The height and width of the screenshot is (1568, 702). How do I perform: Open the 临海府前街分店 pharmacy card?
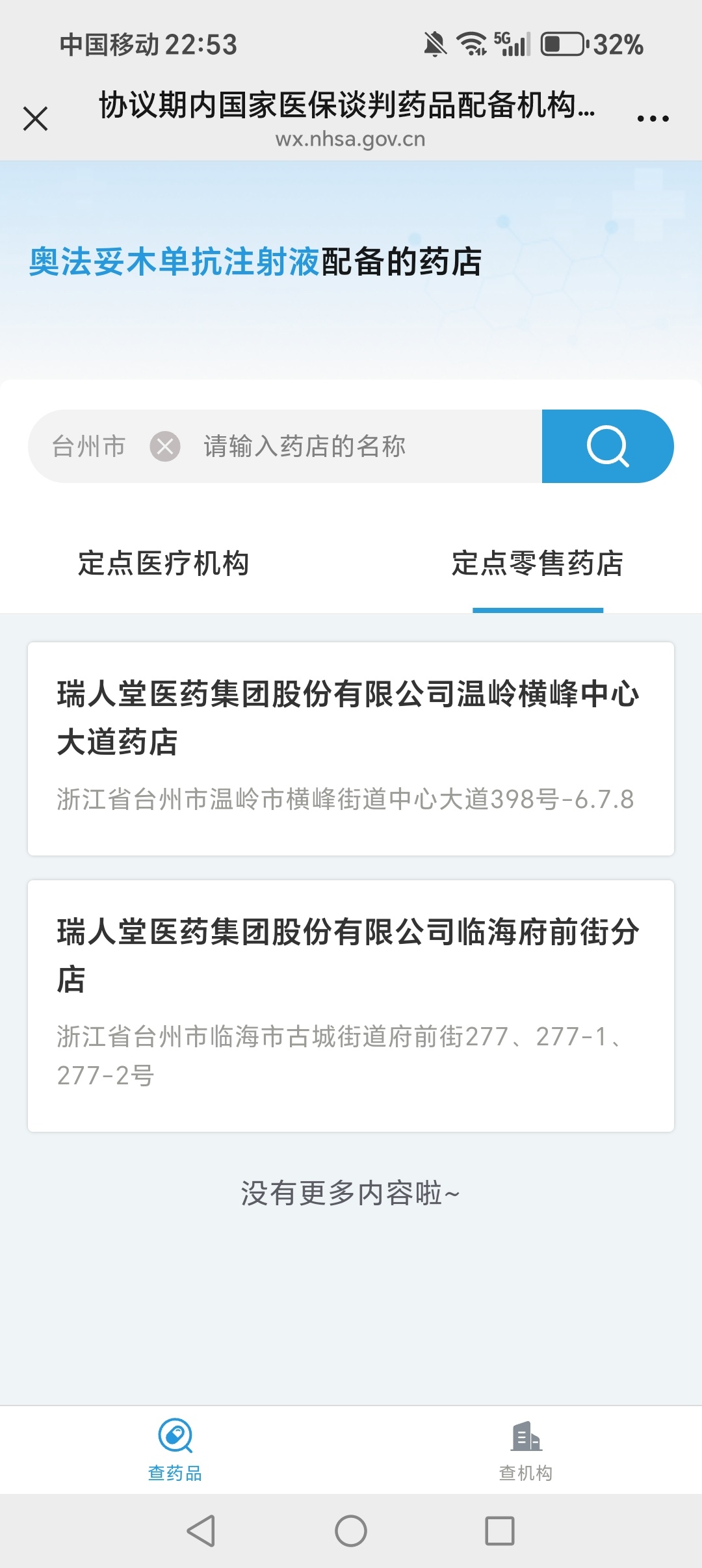tap(350, 1005)
